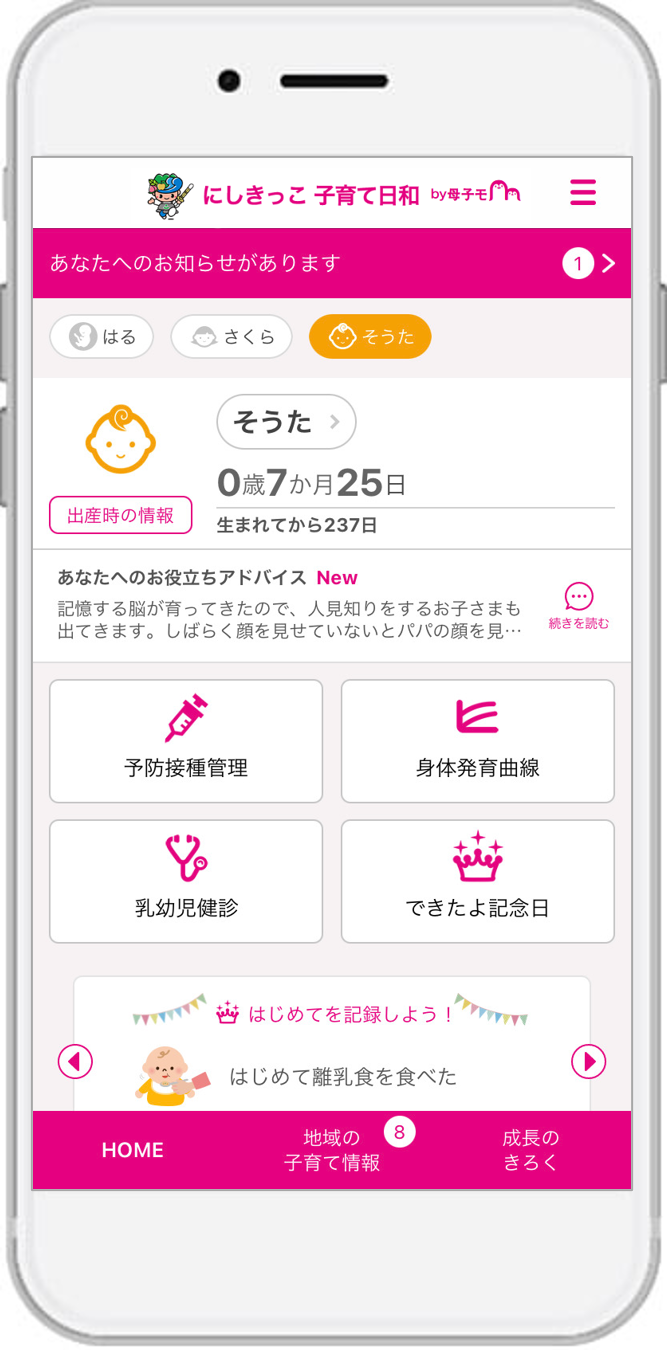Show the next milestone card
Viewport: 667px width, 1350px height.
pos(589,1061)
